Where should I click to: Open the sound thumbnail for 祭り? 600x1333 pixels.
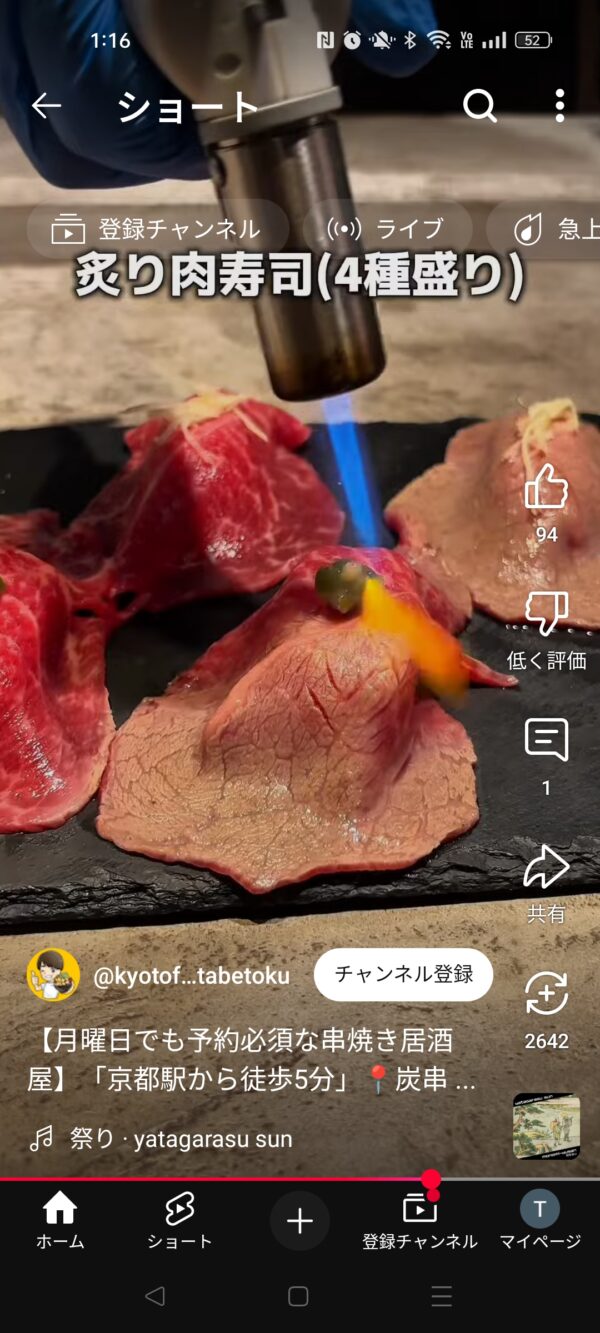coord(546,1126)
